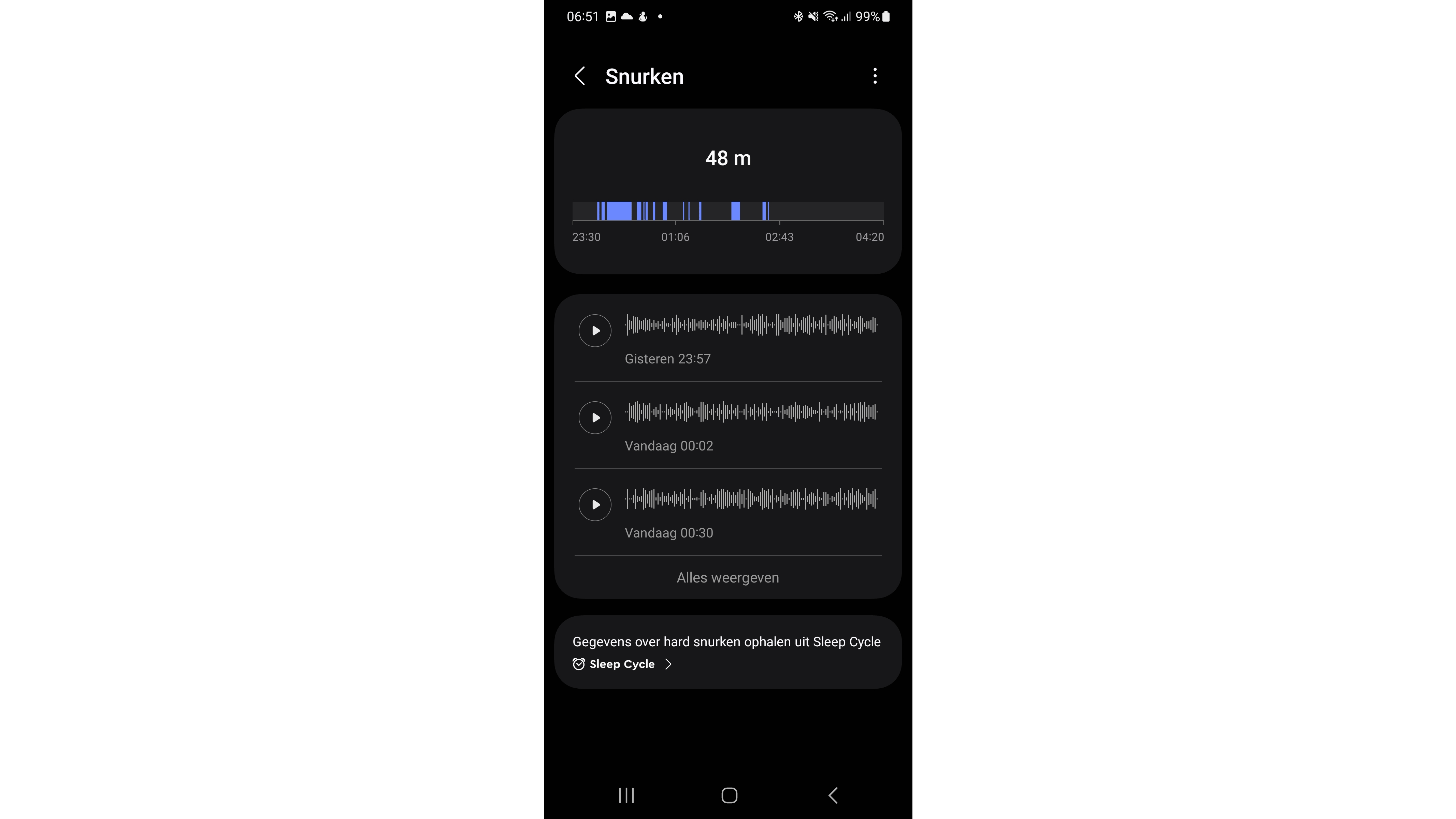Open the three-dot overflow menu
Image resolution: width=1456 pixels, height=819 pixels.
(875, 76)
